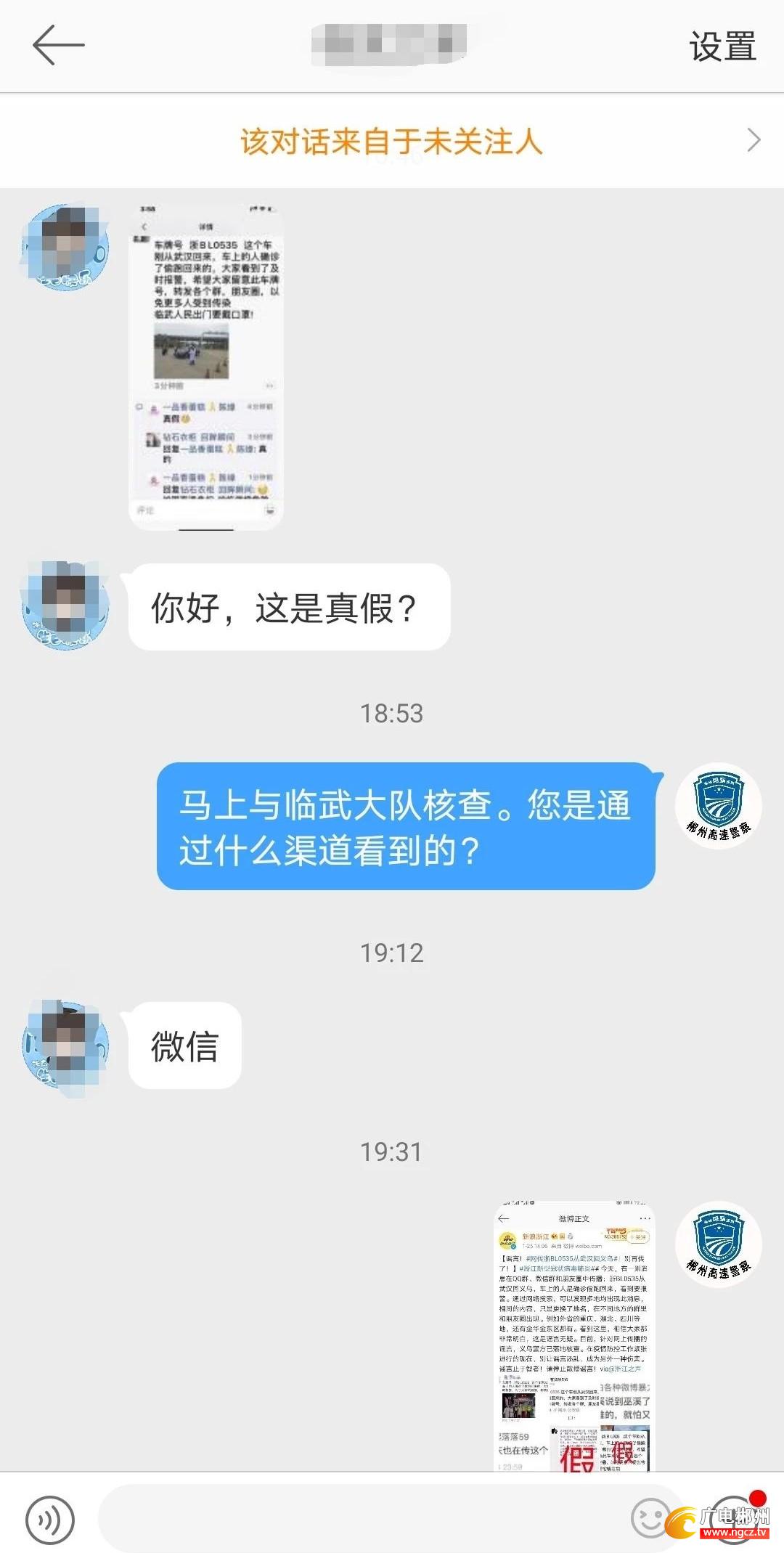Viewport: 784px width, 1553px height.
Task: Open the 该对话来自于未关注人 notice
Action: point(392,141)
